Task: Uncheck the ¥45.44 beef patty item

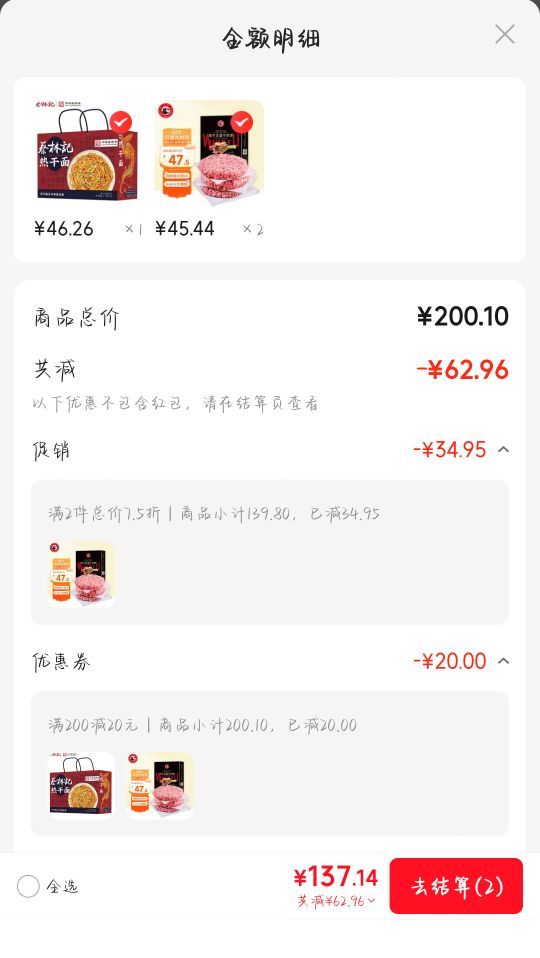Action: click(242, 122)
